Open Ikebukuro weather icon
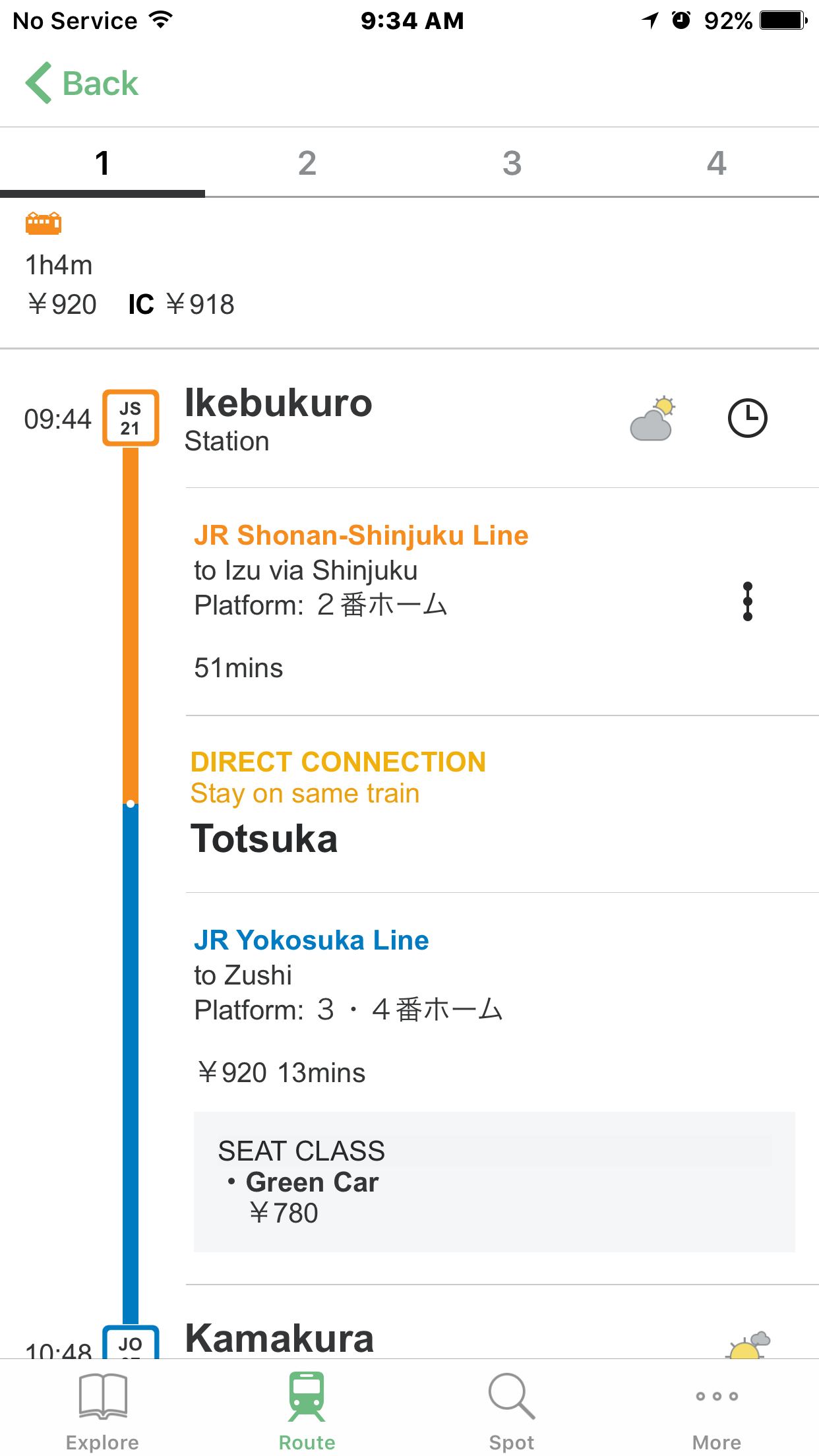This screenshot has width=819, height=1456. tap(653, 418)
